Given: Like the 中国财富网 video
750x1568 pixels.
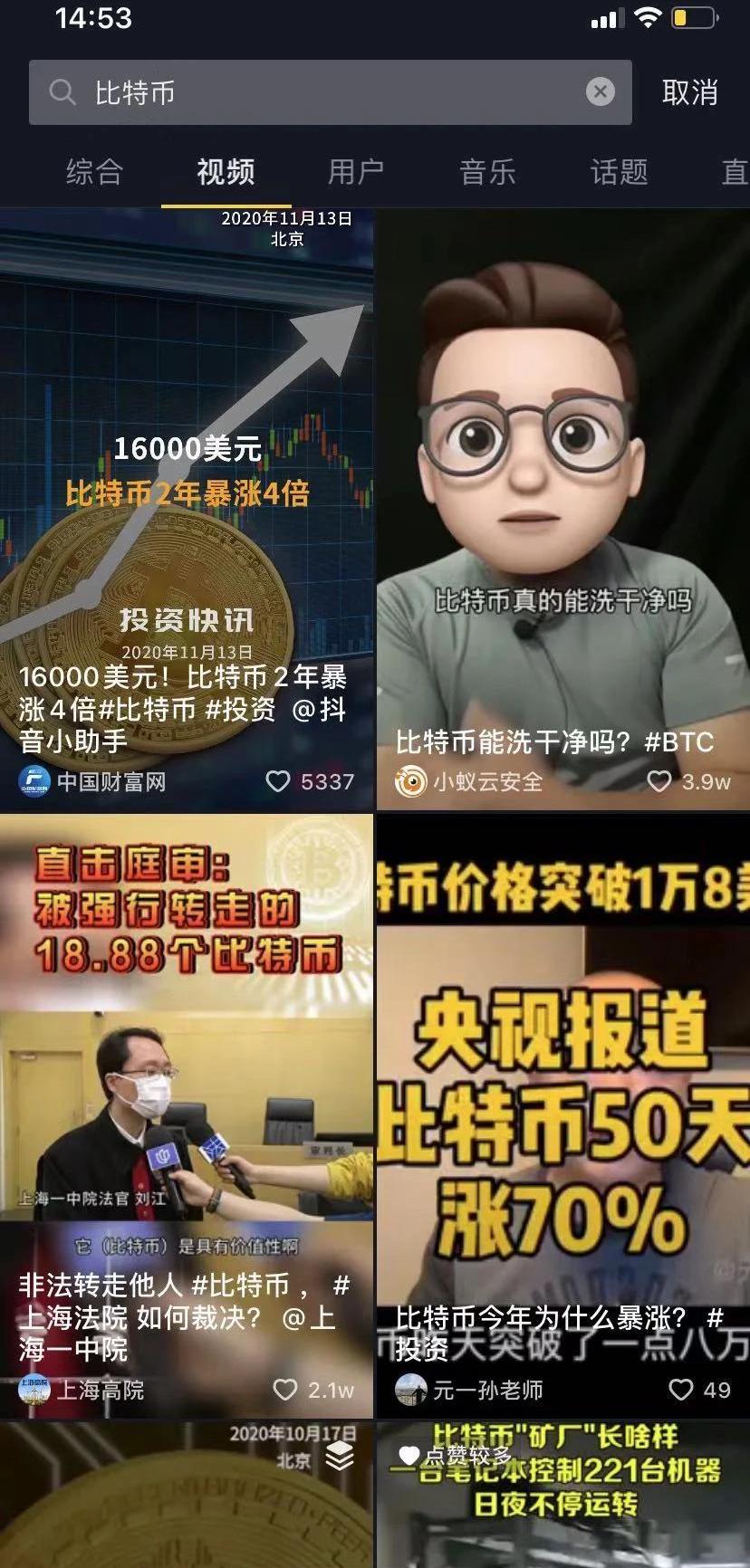Looking at the screenshot, I should click(x=278, y=781).
